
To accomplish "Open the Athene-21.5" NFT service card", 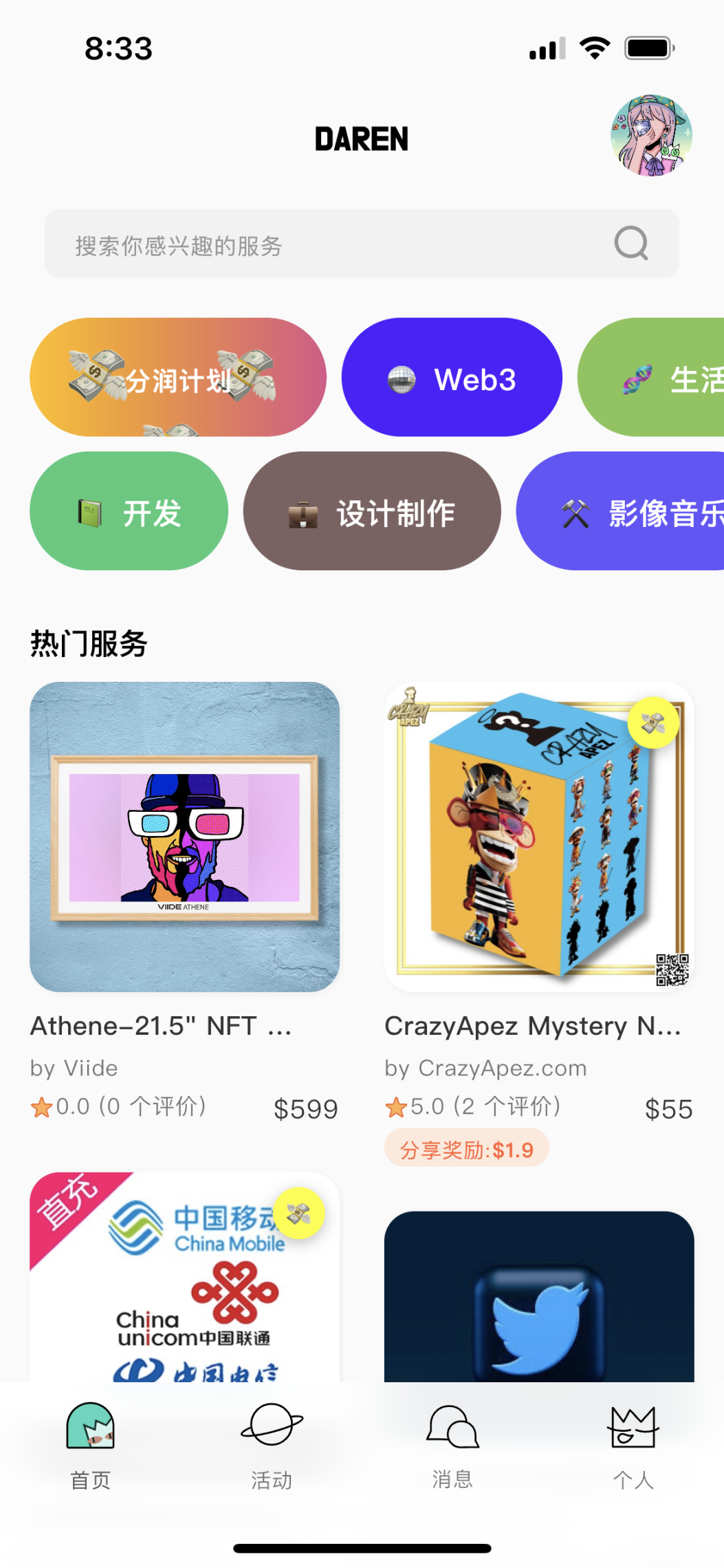I will (184, 836).
